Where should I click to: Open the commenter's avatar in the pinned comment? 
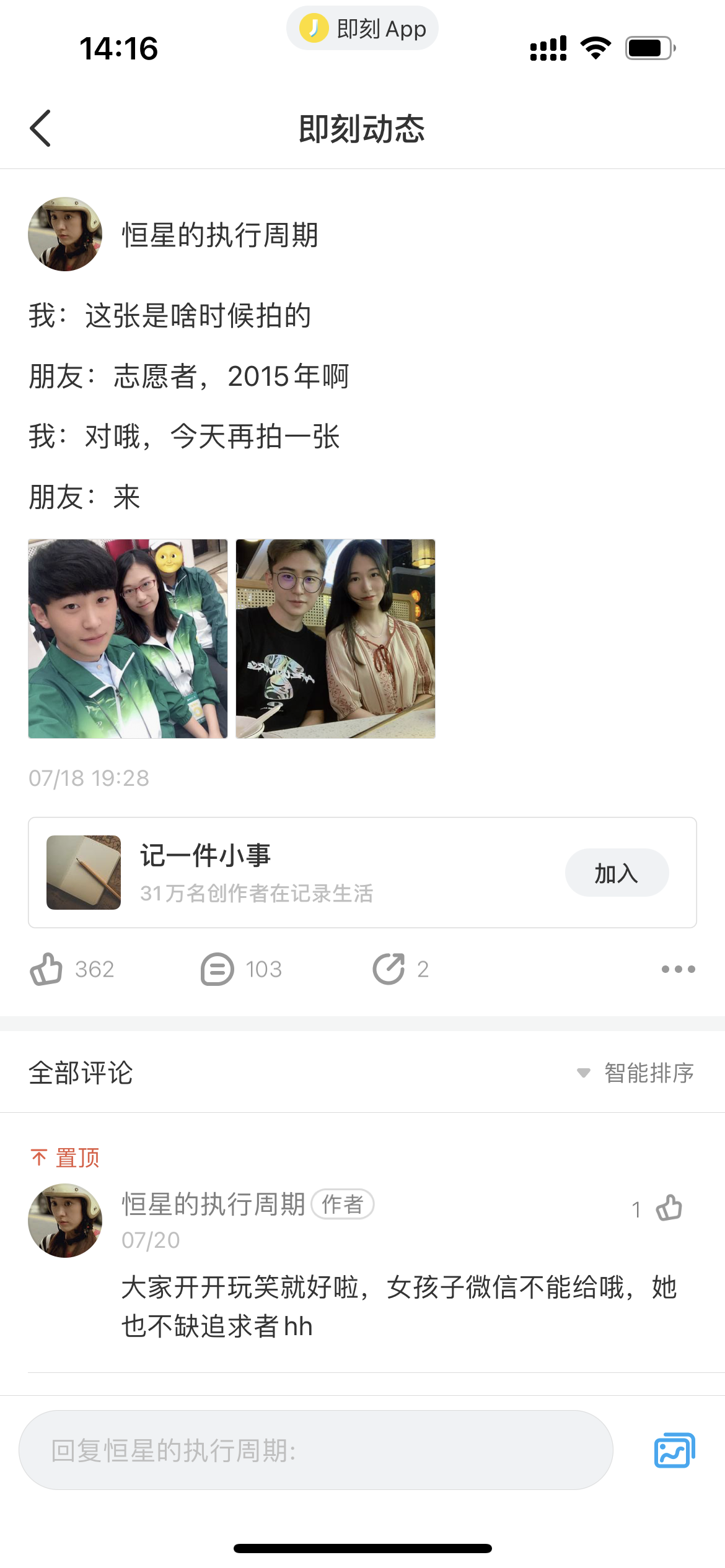[65, 1221]
